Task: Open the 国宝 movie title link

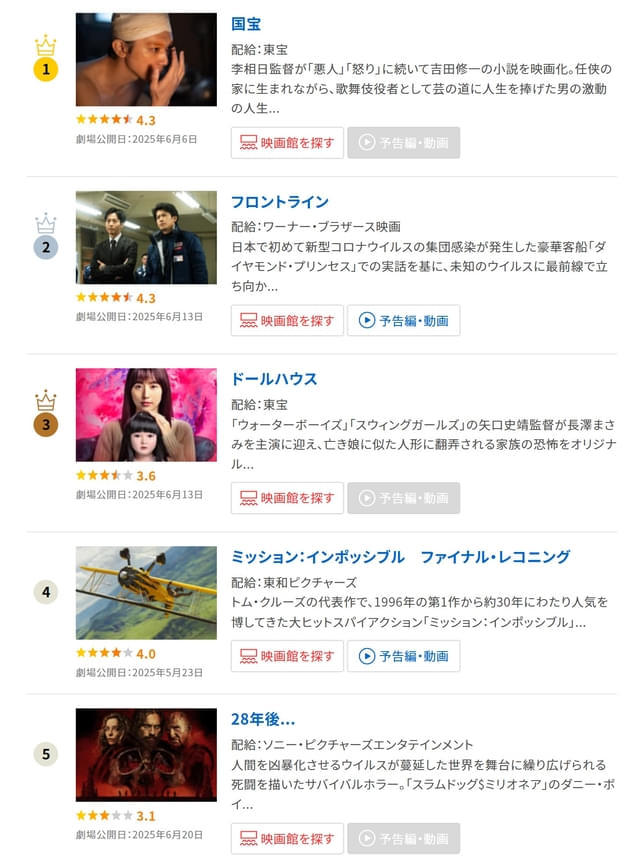Action: (246, 23)
